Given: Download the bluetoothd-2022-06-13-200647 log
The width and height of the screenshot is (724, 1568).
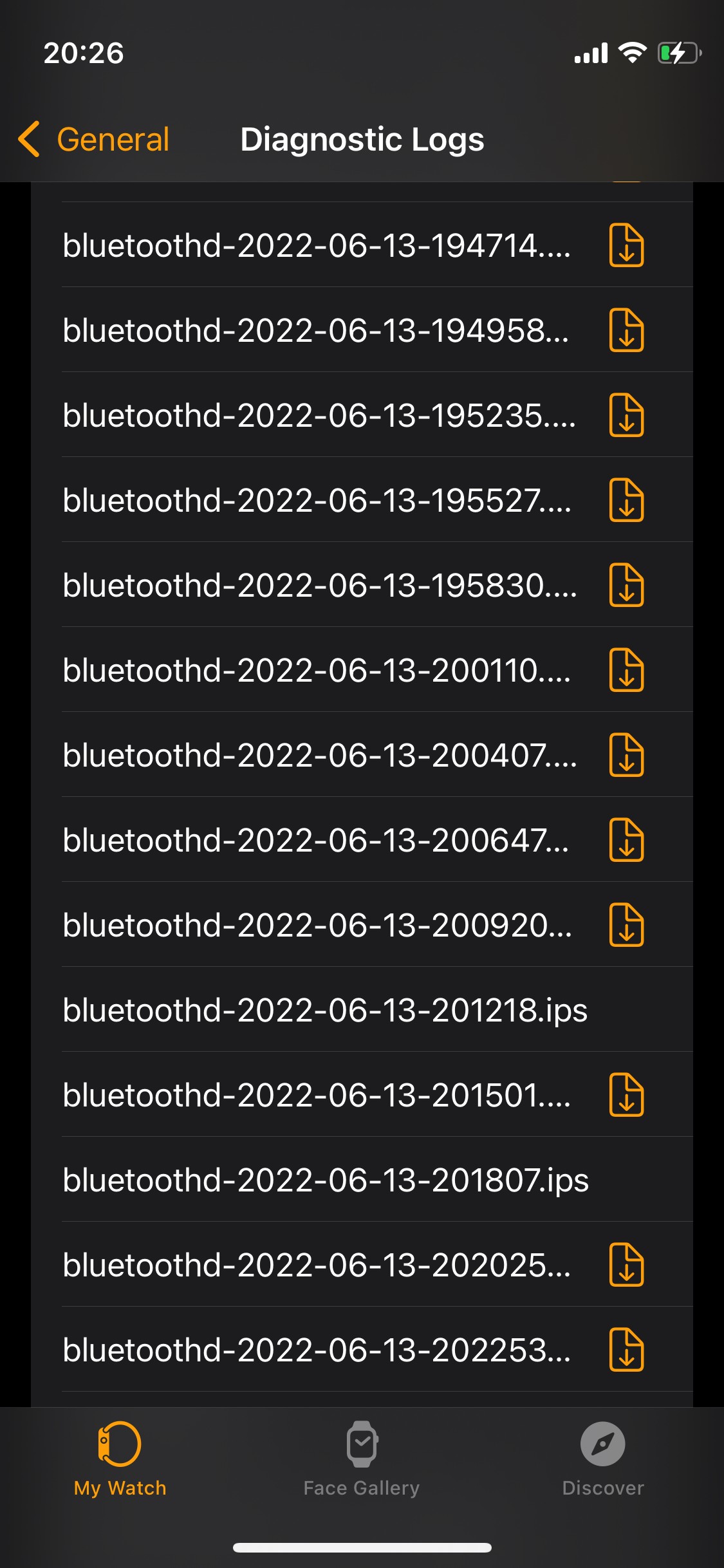Looking at the screenshot, I should (626, 840).
